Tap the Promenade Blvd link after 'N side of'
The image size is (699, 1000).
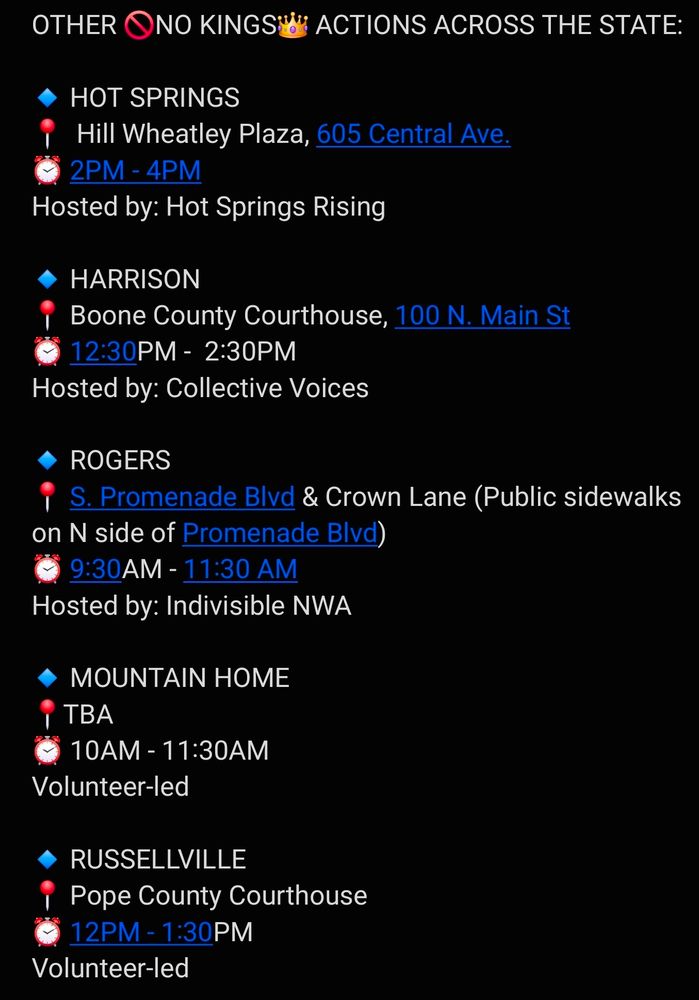point(280,533)
